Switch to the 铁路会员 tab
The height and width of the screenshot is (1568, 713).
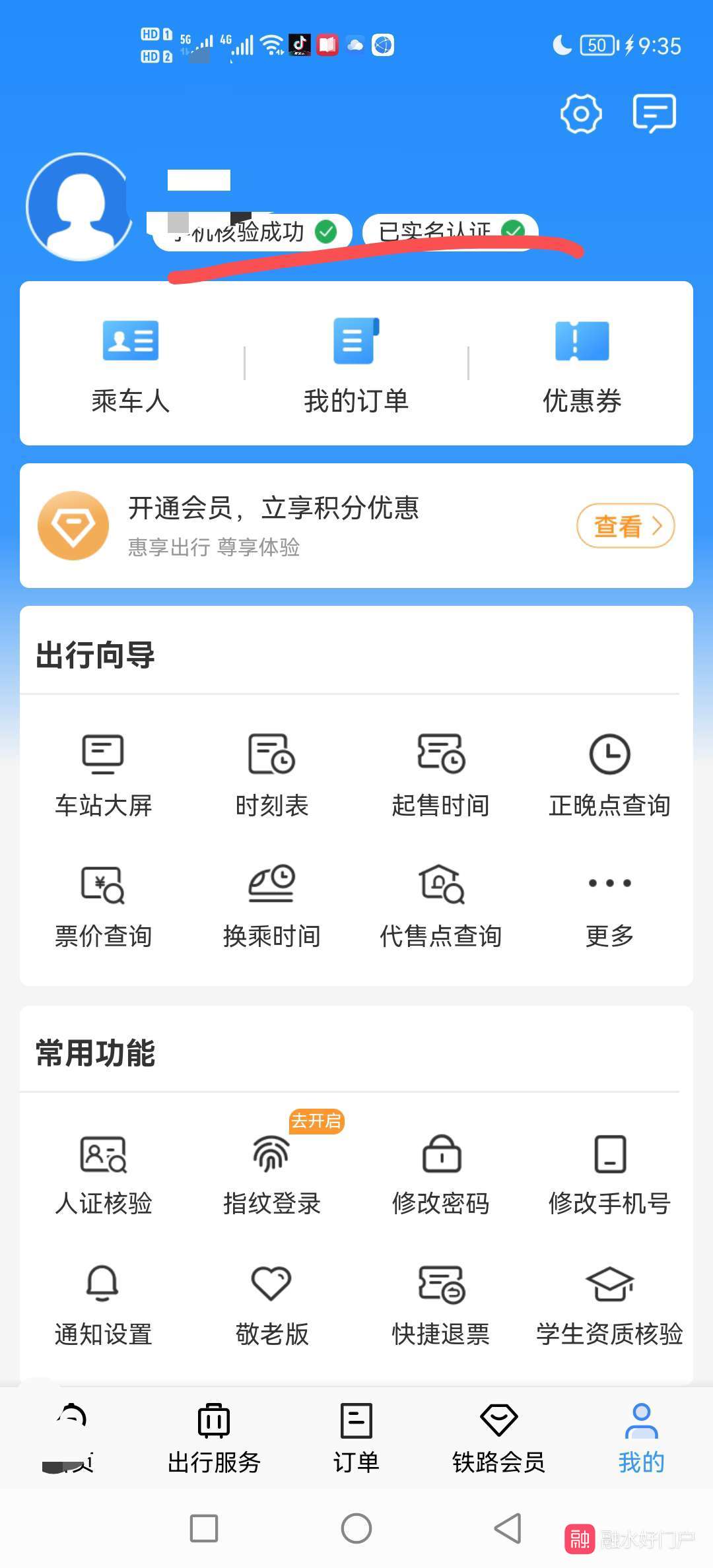pos(499,1439)
